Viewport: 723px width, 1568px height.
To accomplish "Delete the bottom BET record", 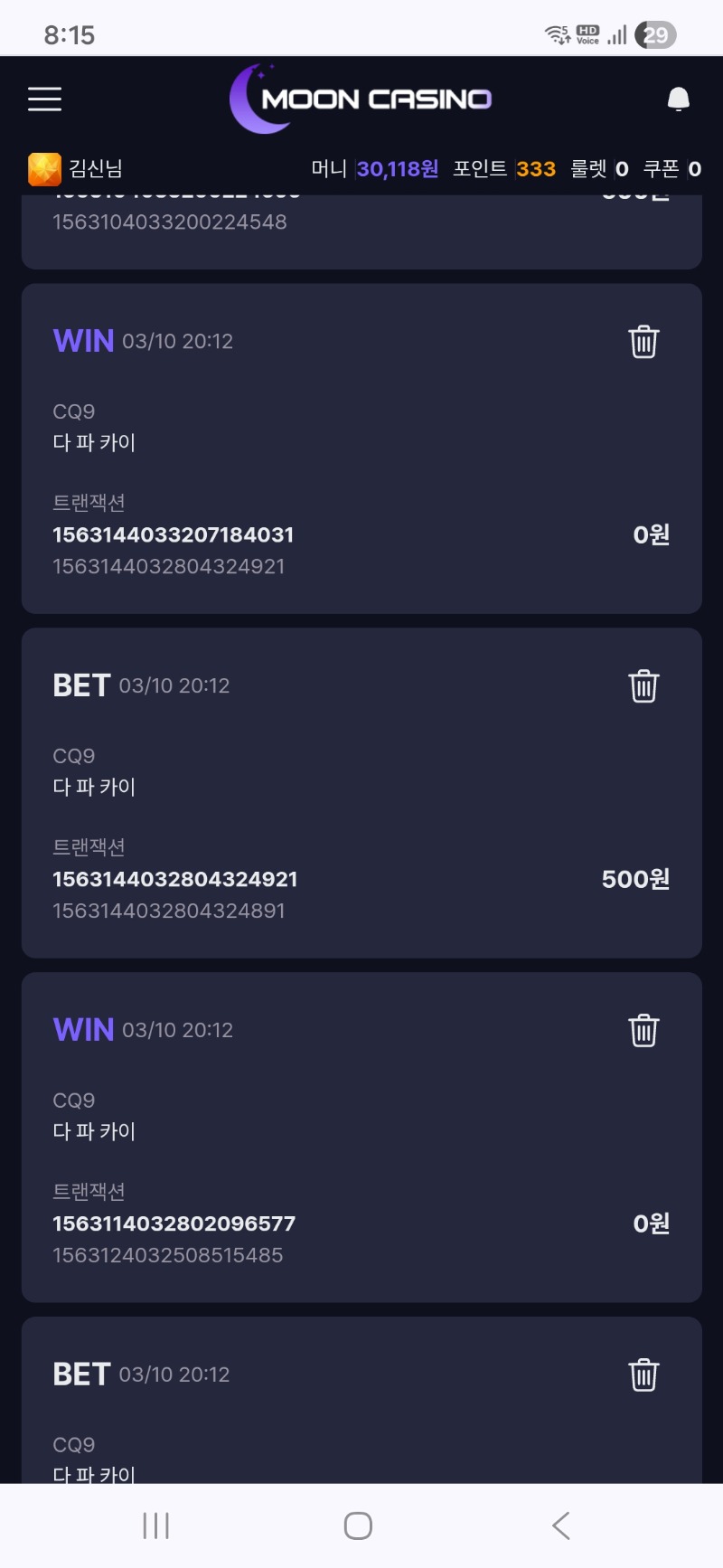I will [643, 1374].
